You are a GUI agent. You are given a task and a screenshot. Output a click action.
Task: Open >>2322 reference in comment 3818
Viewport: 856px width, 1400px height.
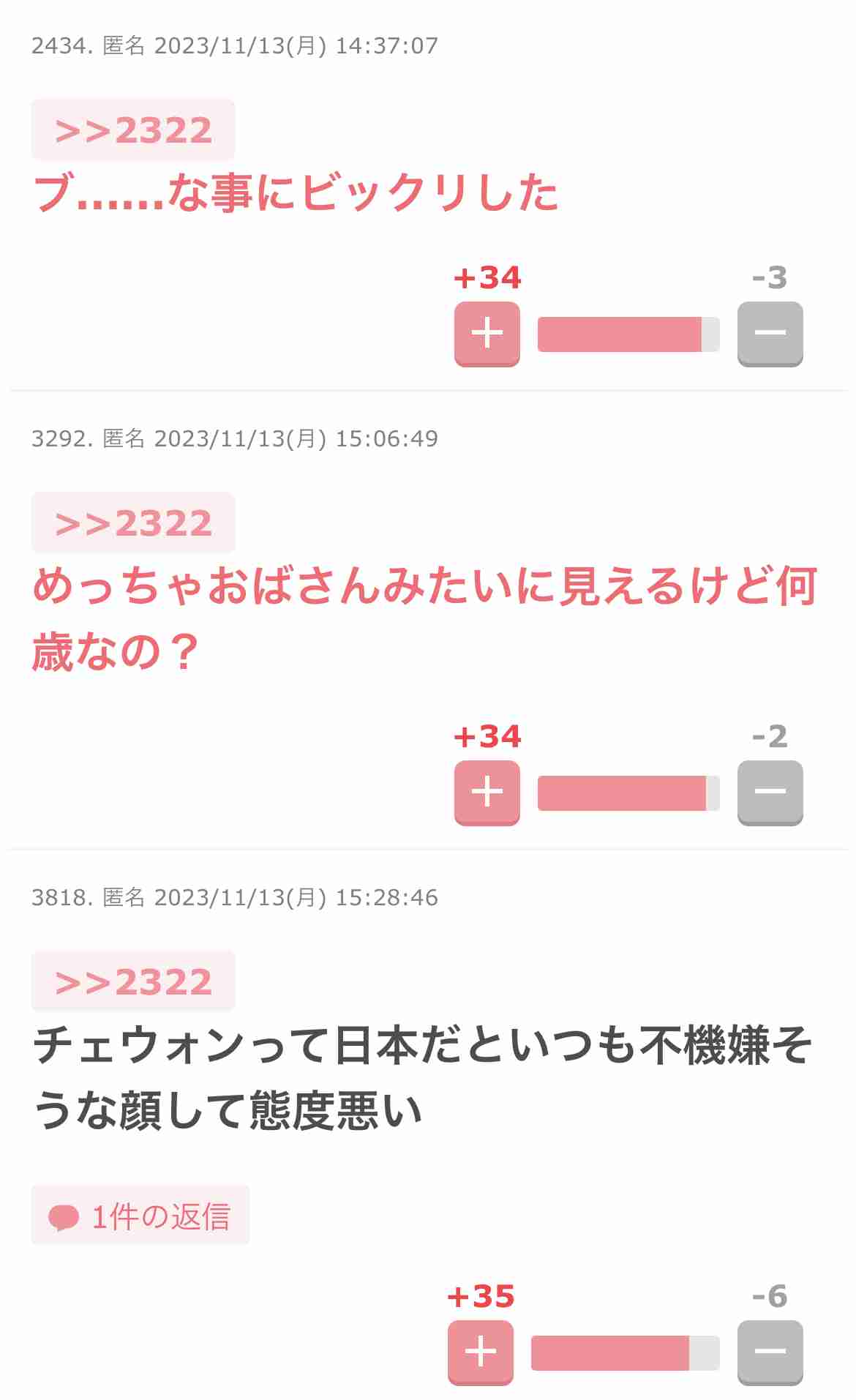point(133,982)
